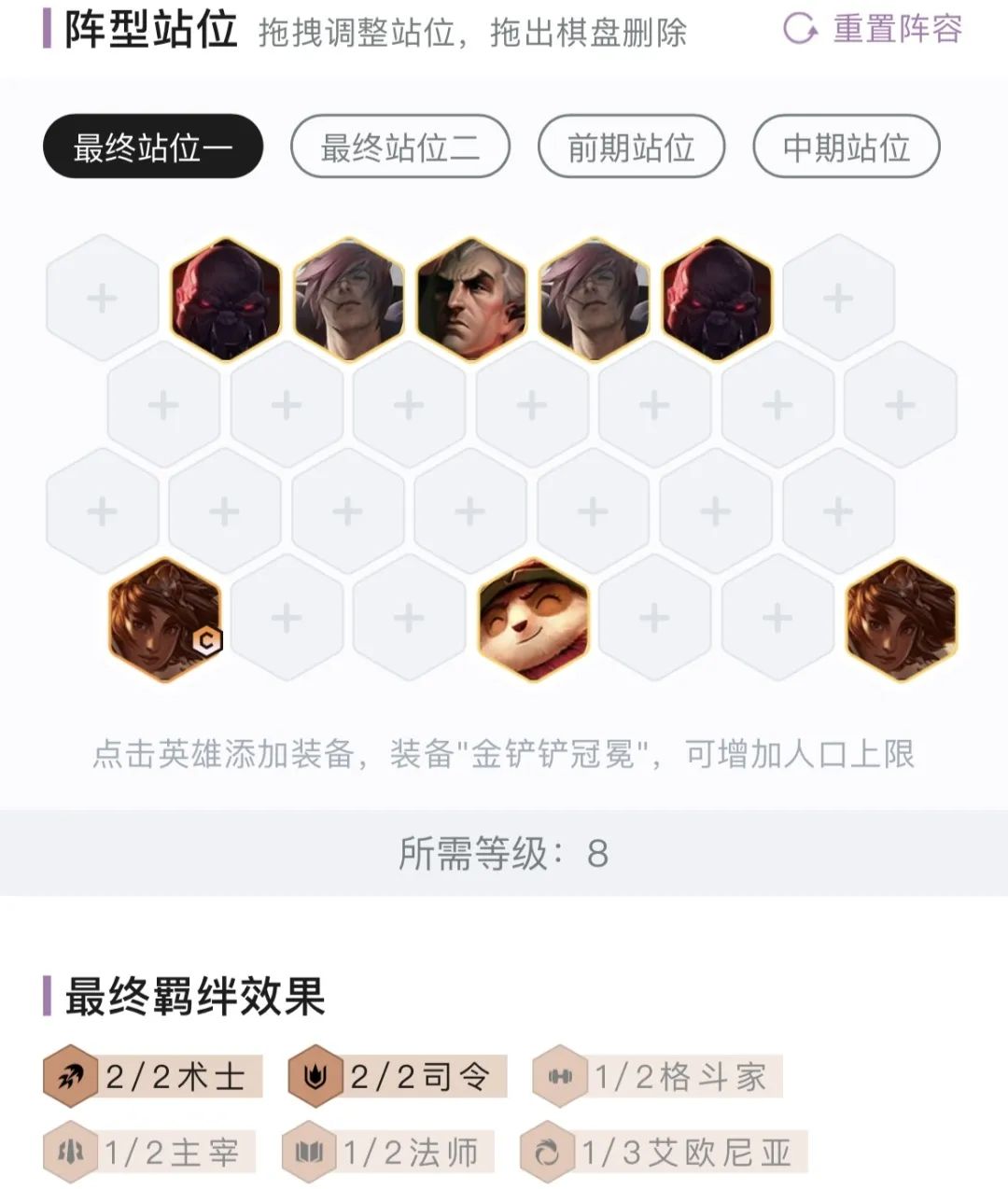
Task: Select the Teemo hero on the board
Action: coord(533,620)
